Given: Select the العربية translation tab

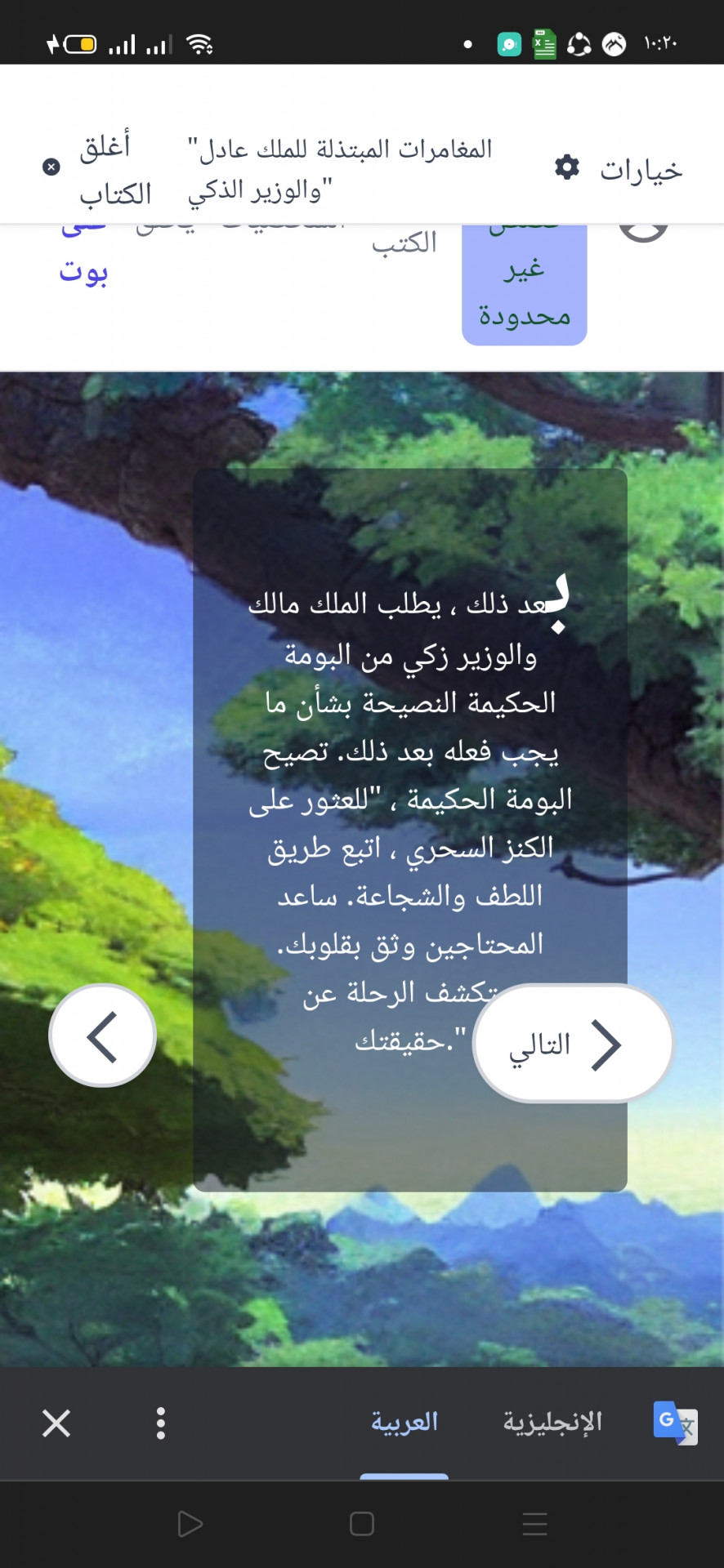Looking at the screenshot, I should pos(404,1423).
